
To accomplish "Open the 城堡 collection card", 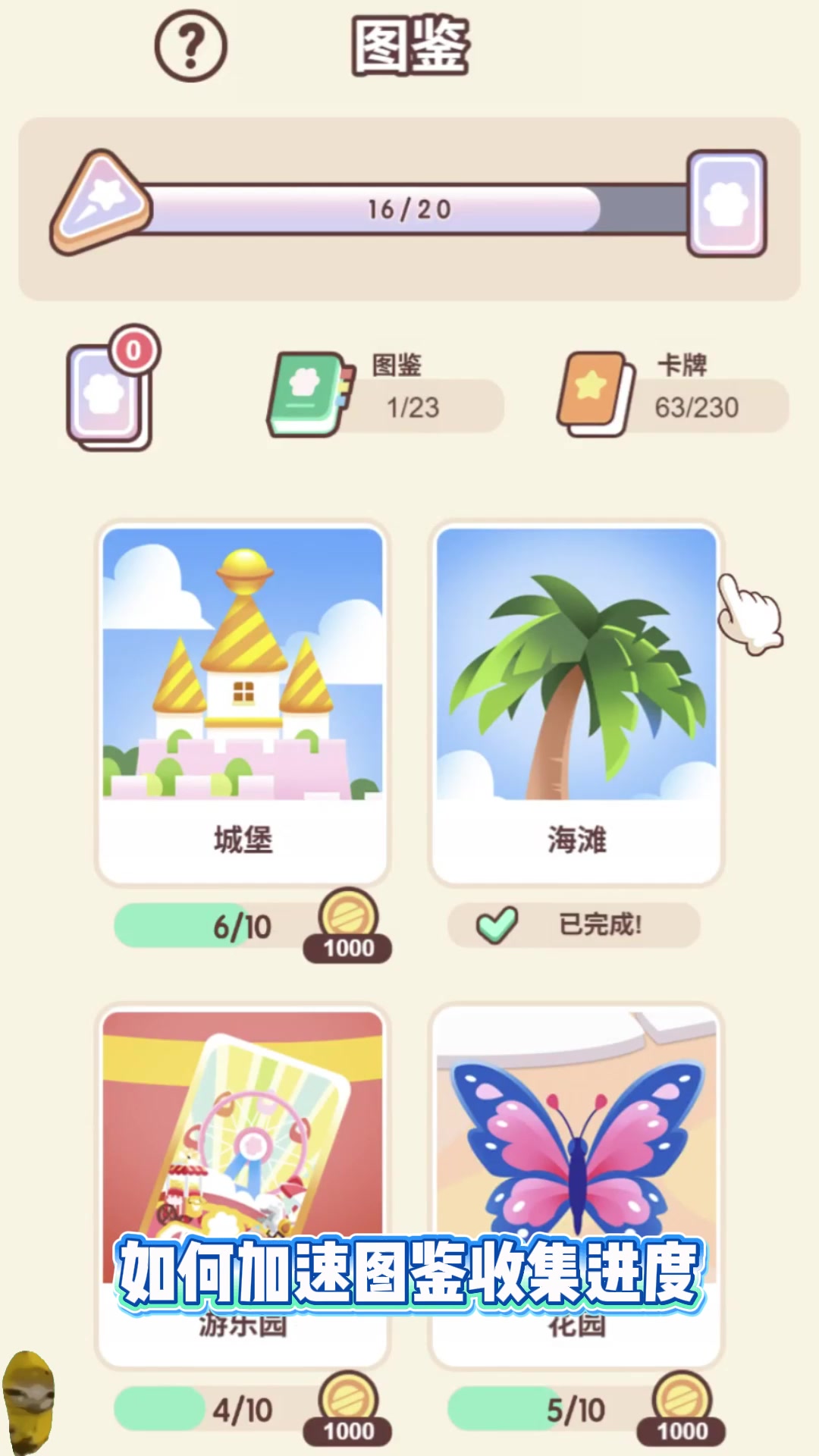I will pos(243,701).
